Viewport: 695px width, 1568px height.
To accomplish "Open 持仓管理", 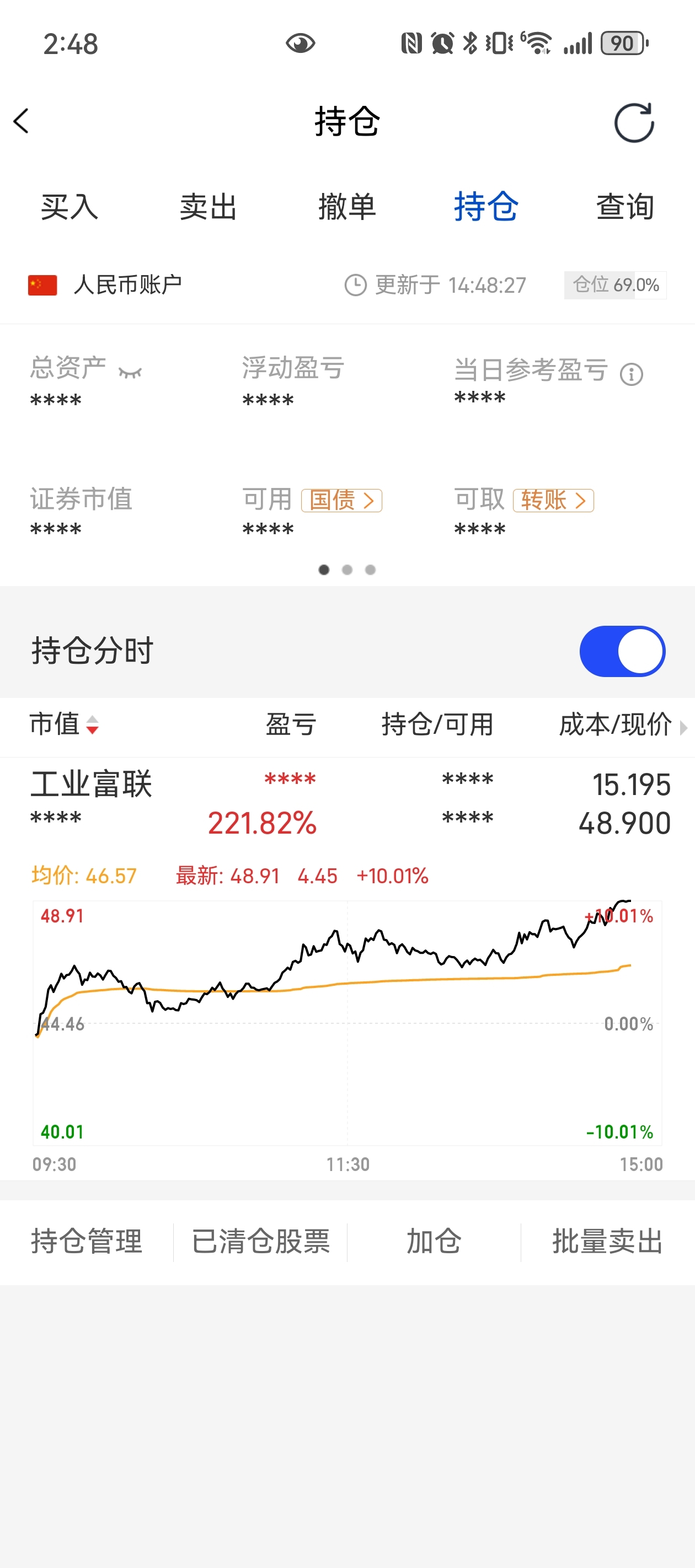I will (x=87, y=1242).
